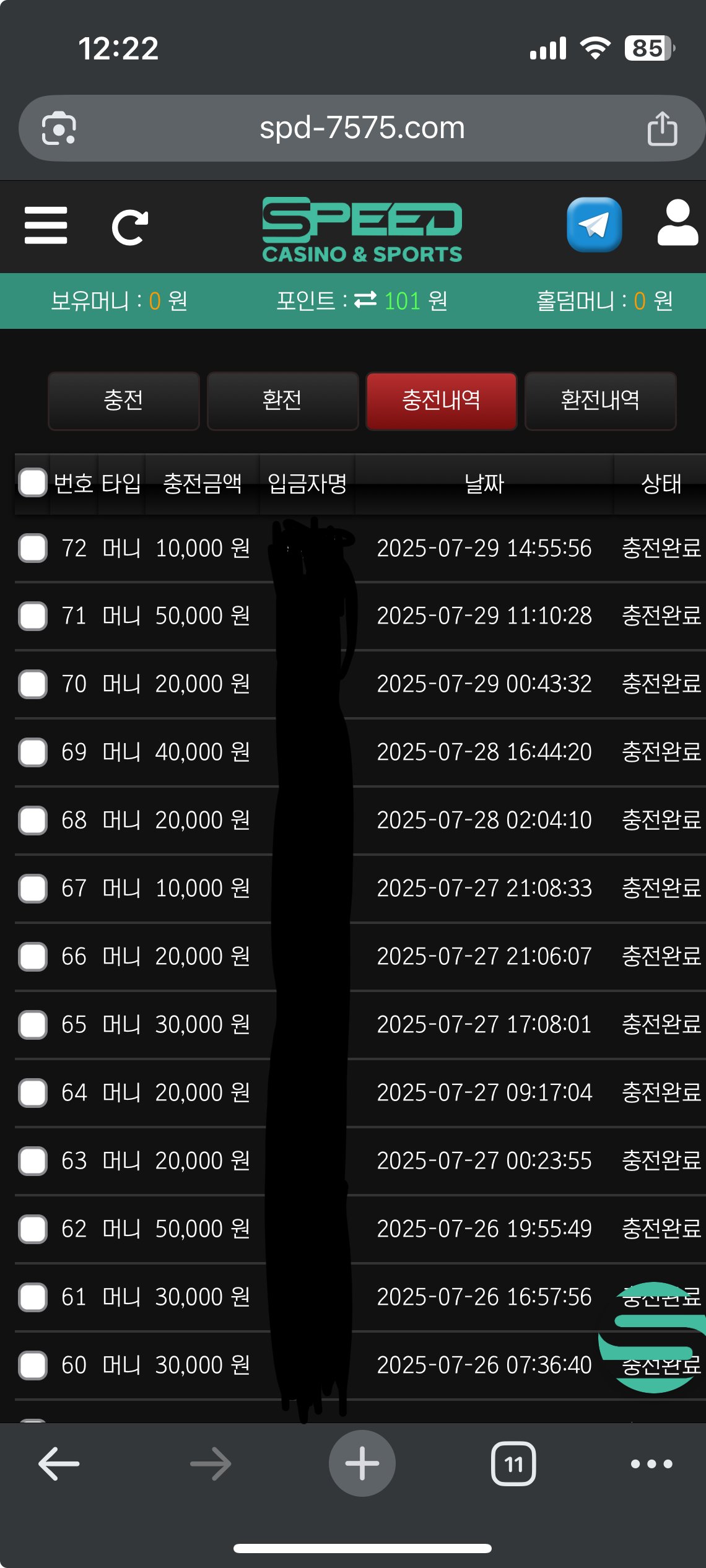Open the 환전내역 tab
This screenshot has height=1568, width=706.
tap(600, 400)
